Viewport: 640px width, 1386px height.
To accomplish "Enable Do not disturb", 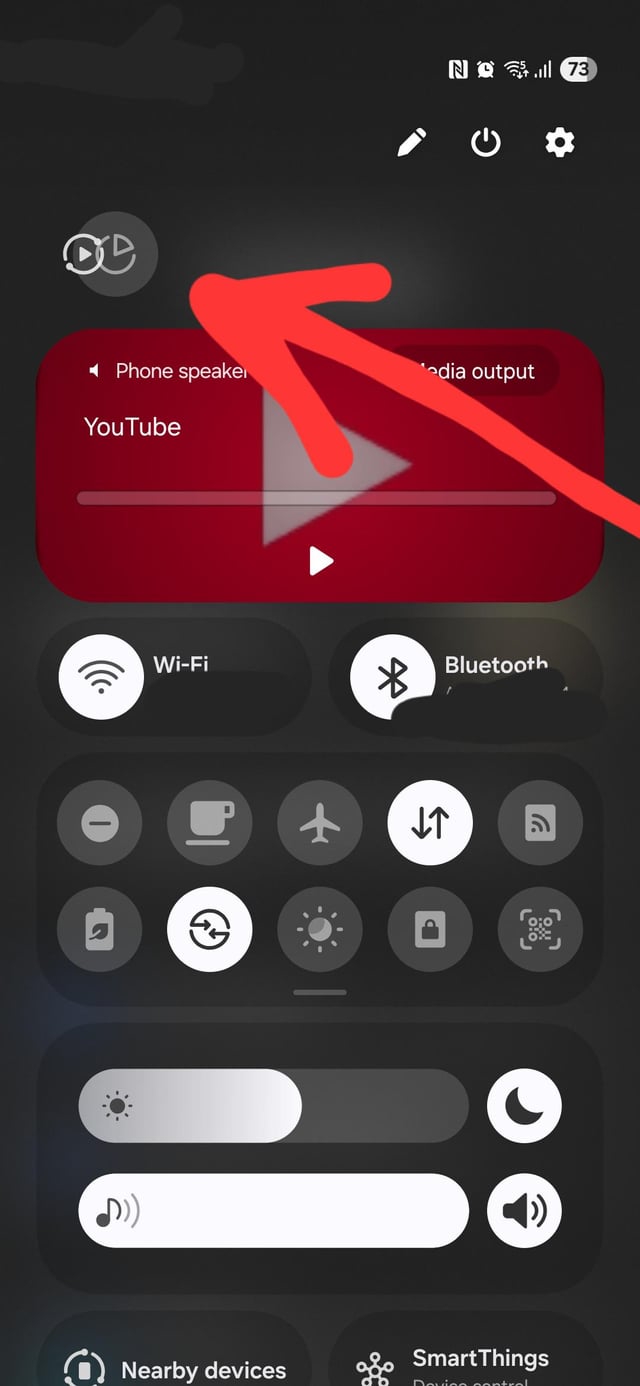I will click(x=100, y=824).
